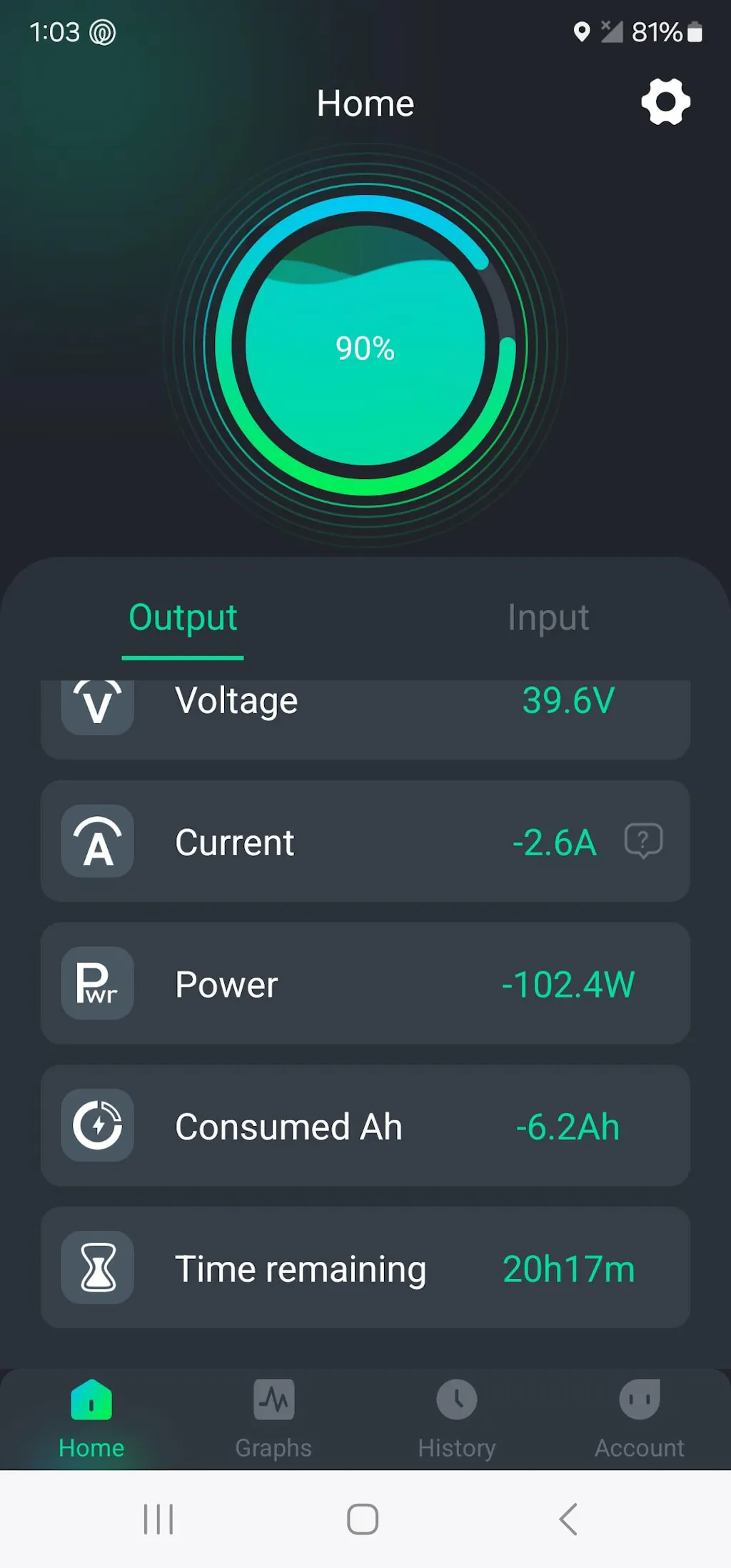The height and width of the screenshot is (1568, 731).
Task: Open the settings gear
Action: [x=665, y=102]
